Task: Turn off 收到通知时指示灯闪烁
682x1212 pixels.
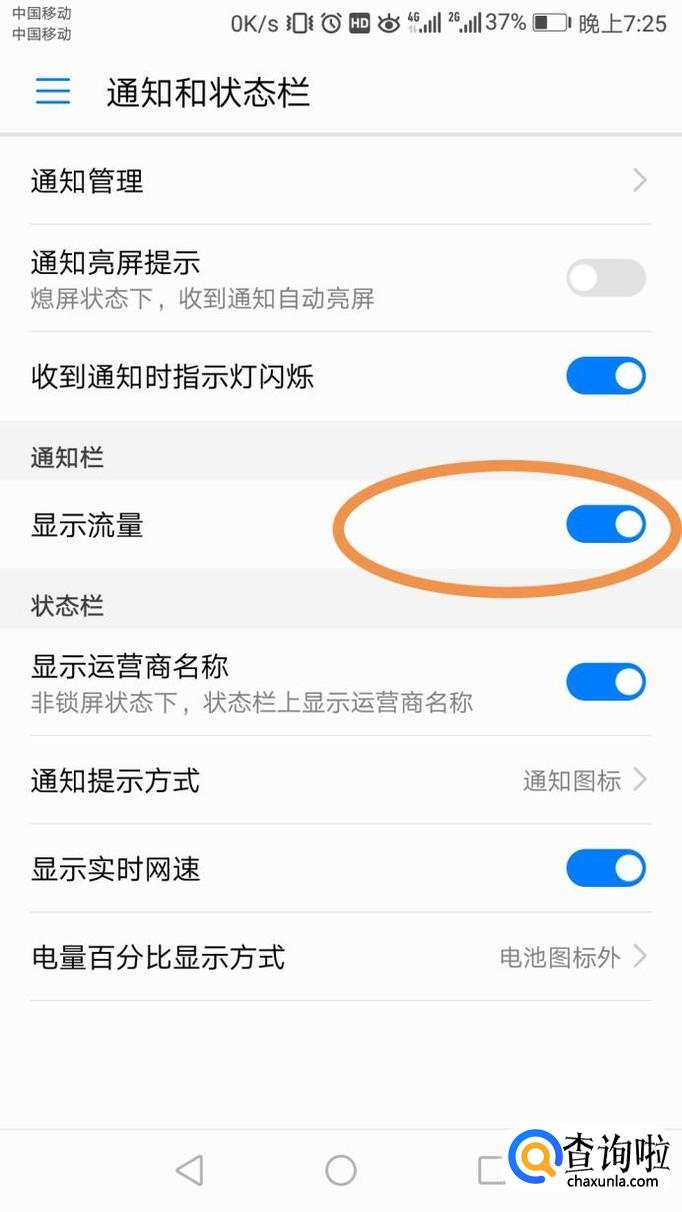Action: (606, 377)
